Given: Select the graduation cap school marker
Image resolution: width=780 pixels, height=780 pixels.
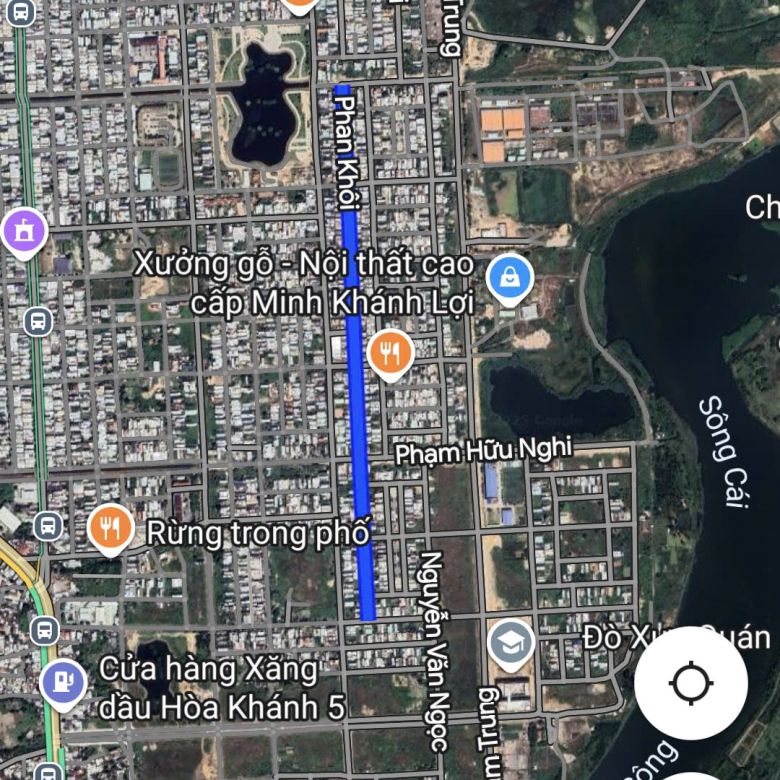Looking at the screenshot, I should click(511, 643).
